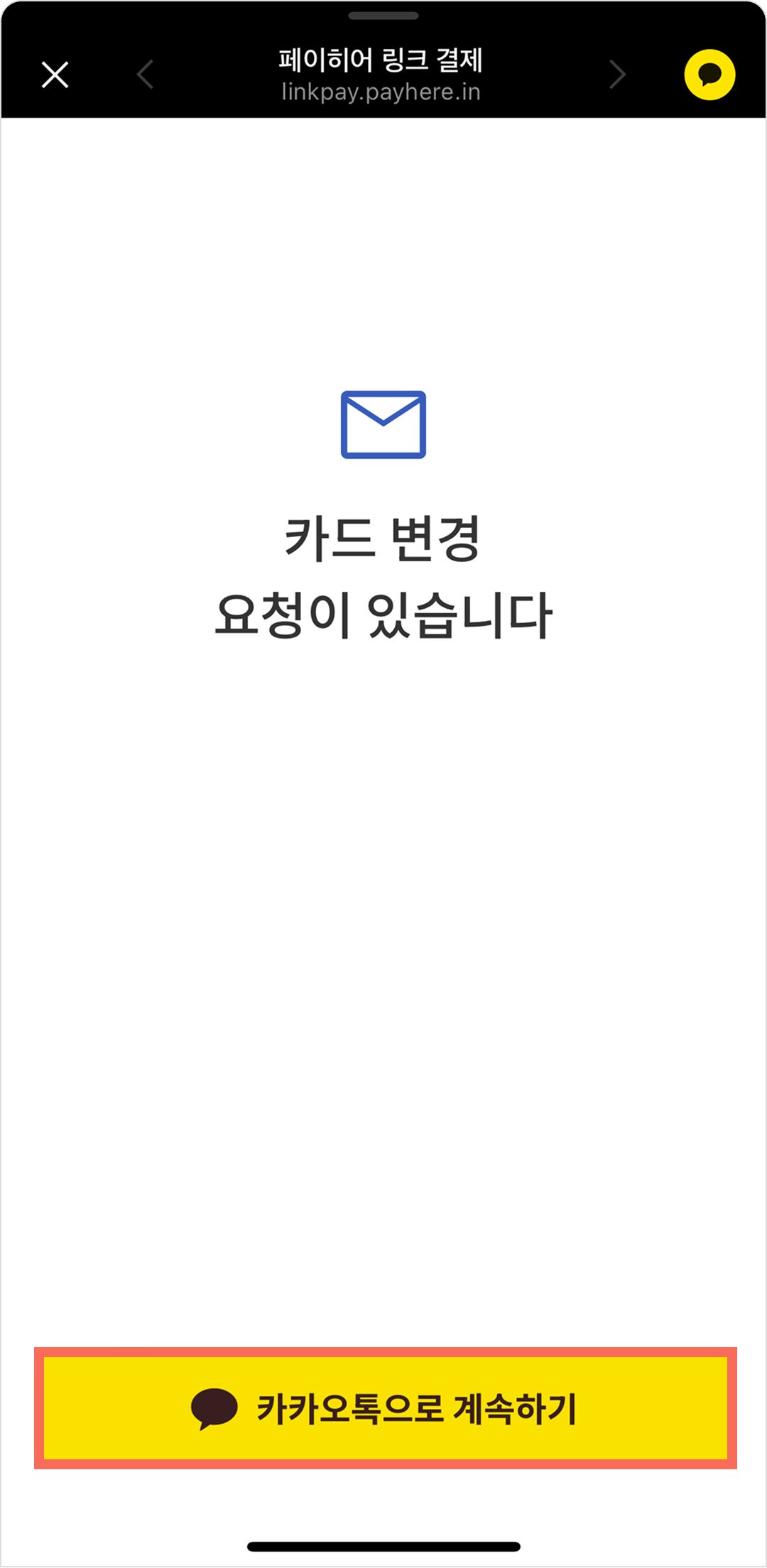Tap 카카오톡으로 계속하기 button

[x=386, y=1407]
